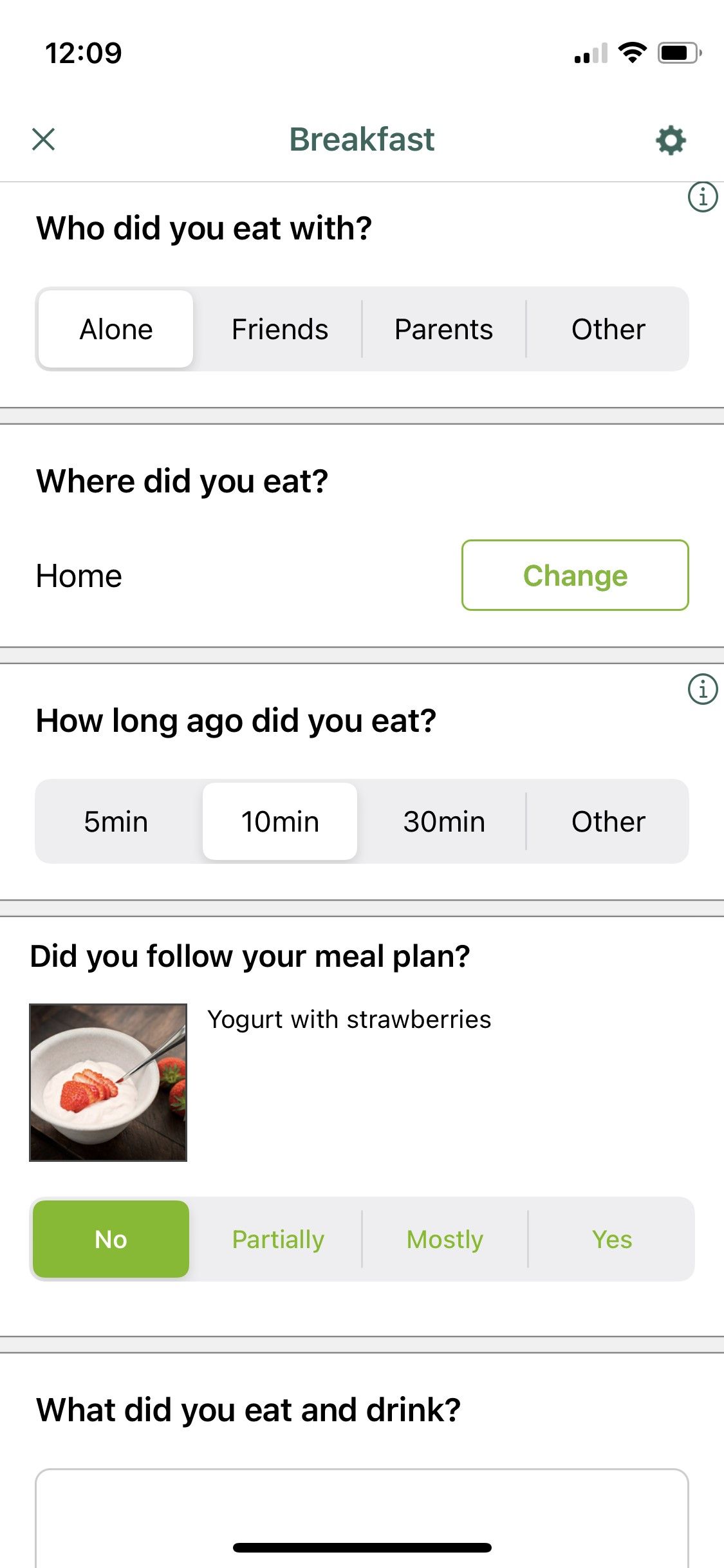
Task: Select 5min since eating
Action: tap(116, 821)
